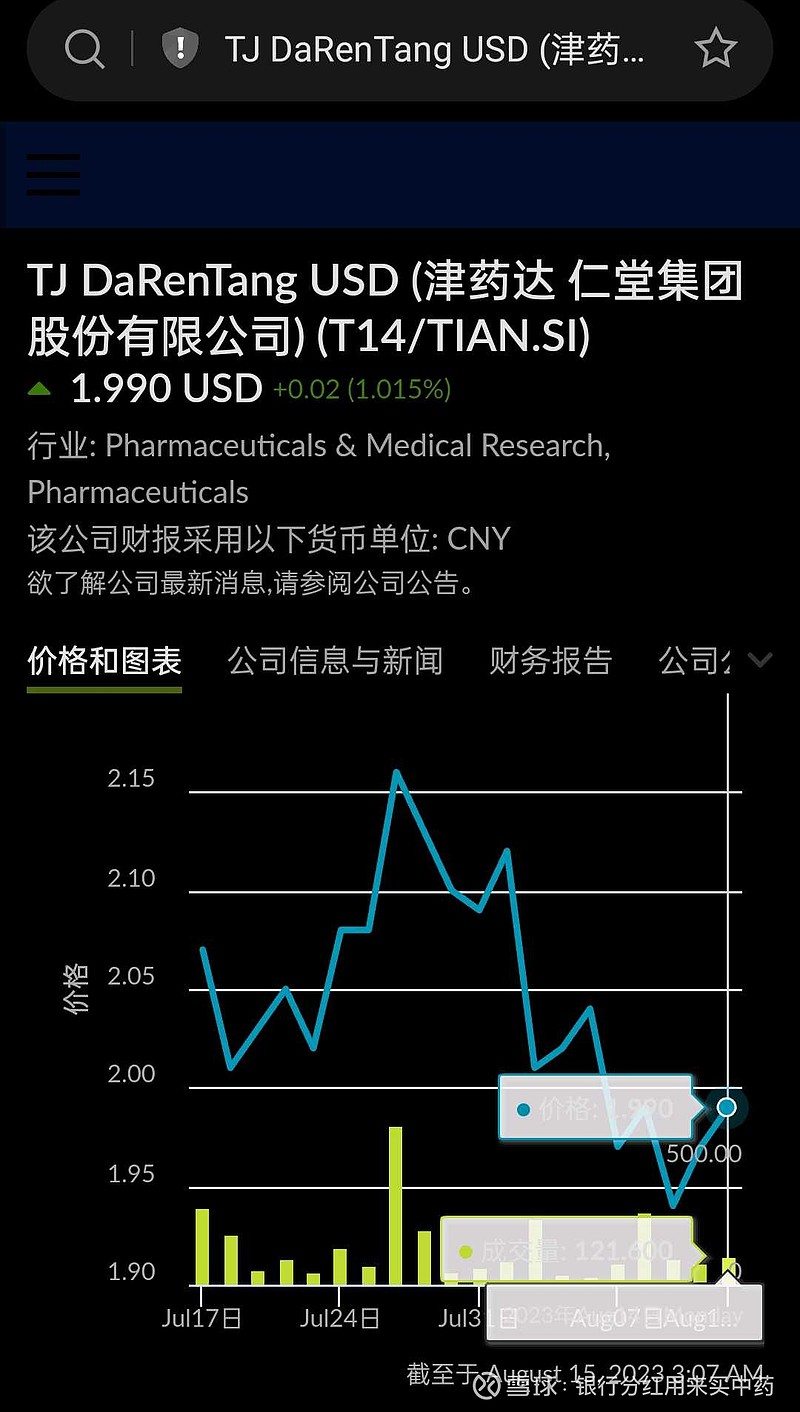Click the tallest green volume bar
The width and height of the screenshot is (800, 1412).
(x=394, y=1205)
